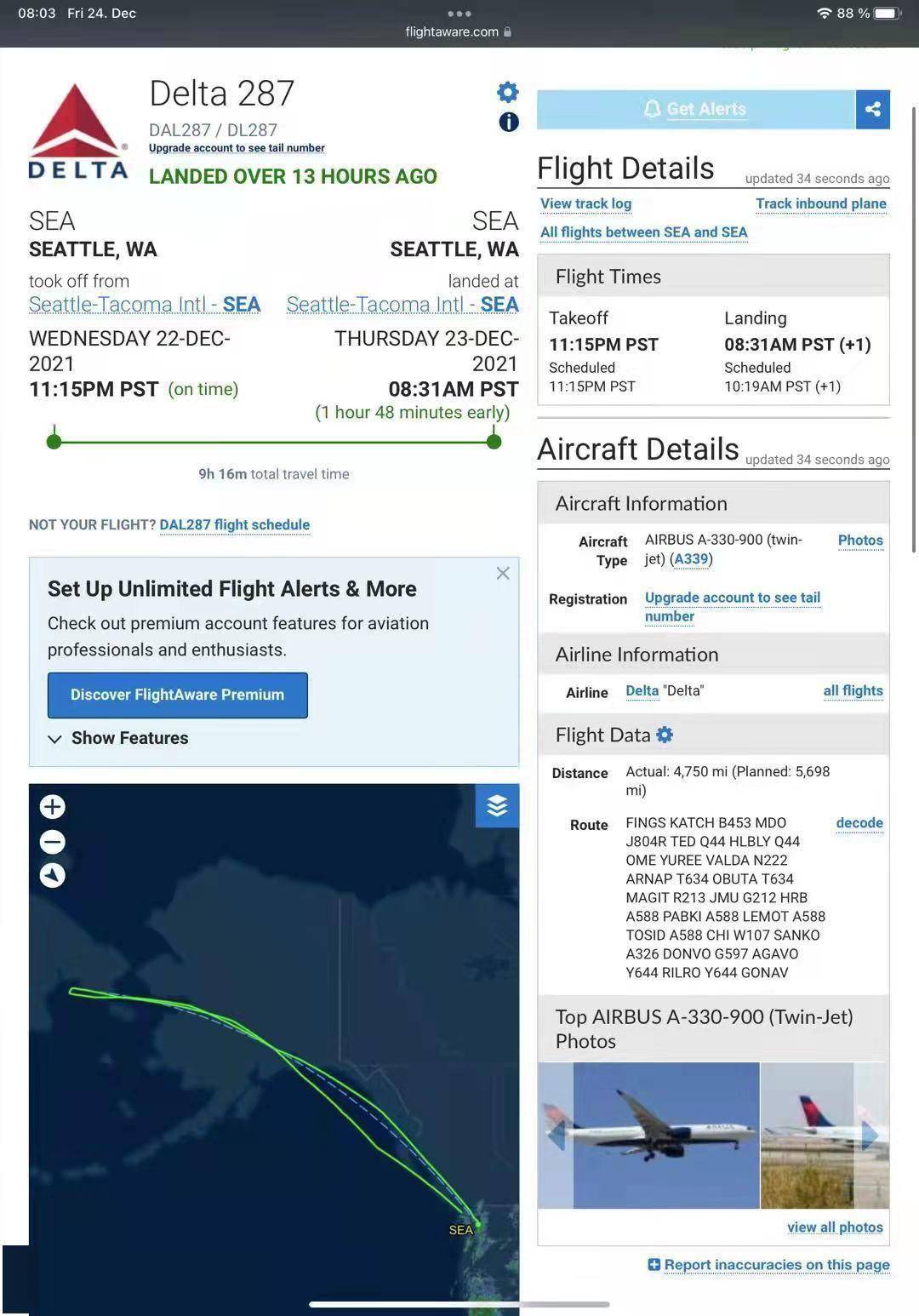View all Delta flights link

pyautogui.click(x=853, y=690)
